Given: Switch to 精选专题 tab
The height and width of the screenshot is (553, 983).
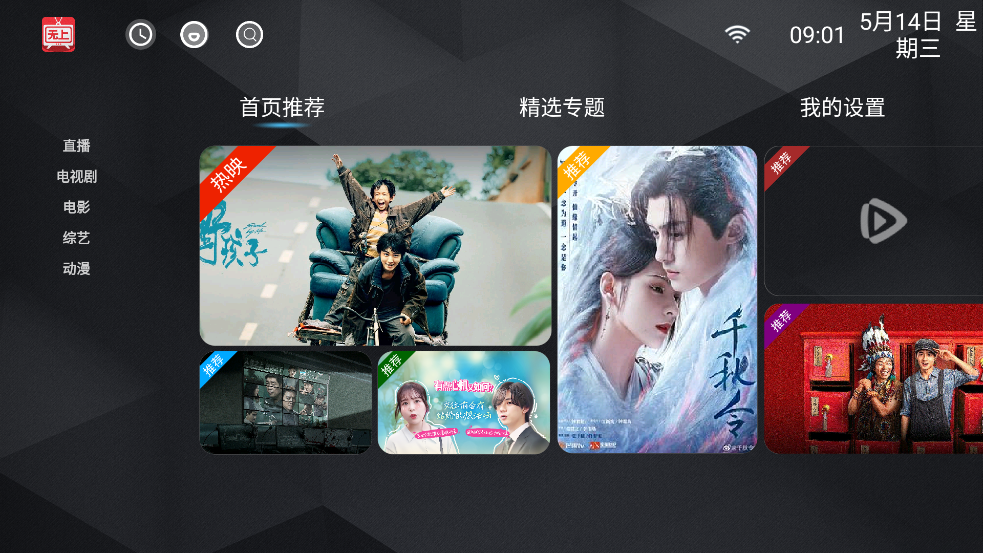Looking at the screenshot, I should point(562,108).
